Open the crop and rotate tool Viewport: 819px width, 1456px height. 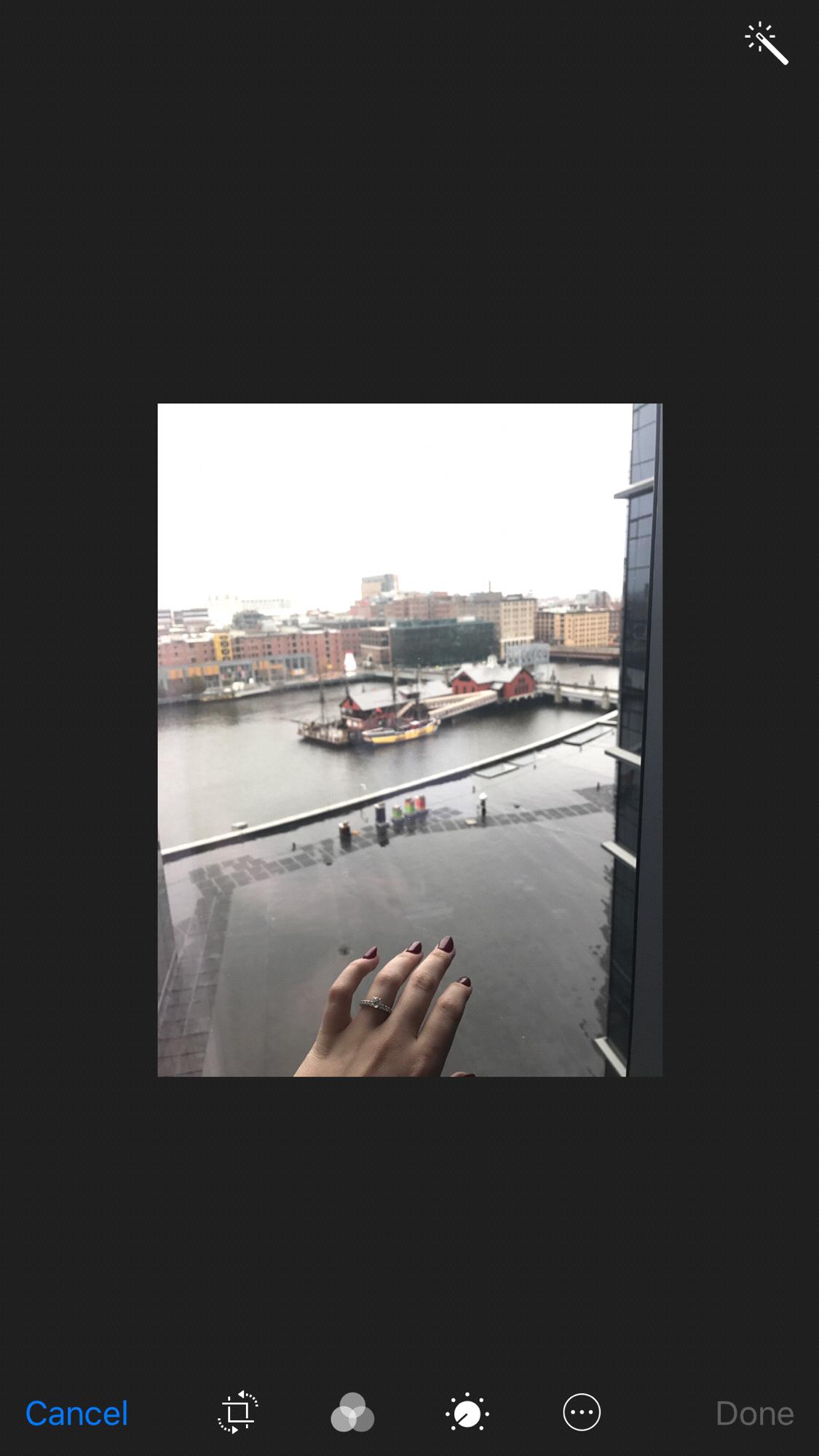pyautogui.click(x=238, y=1412)
